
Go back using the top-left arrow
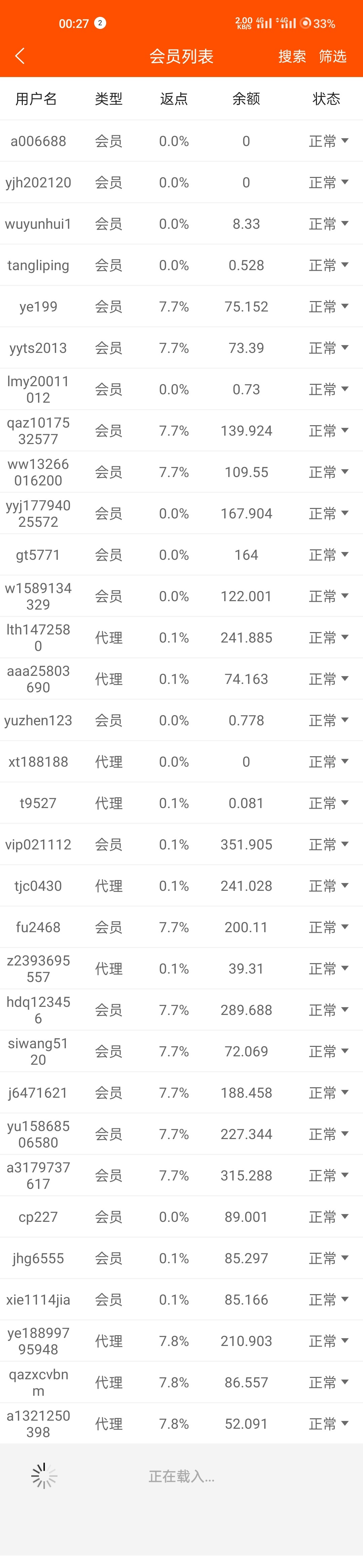pos(20,56)
